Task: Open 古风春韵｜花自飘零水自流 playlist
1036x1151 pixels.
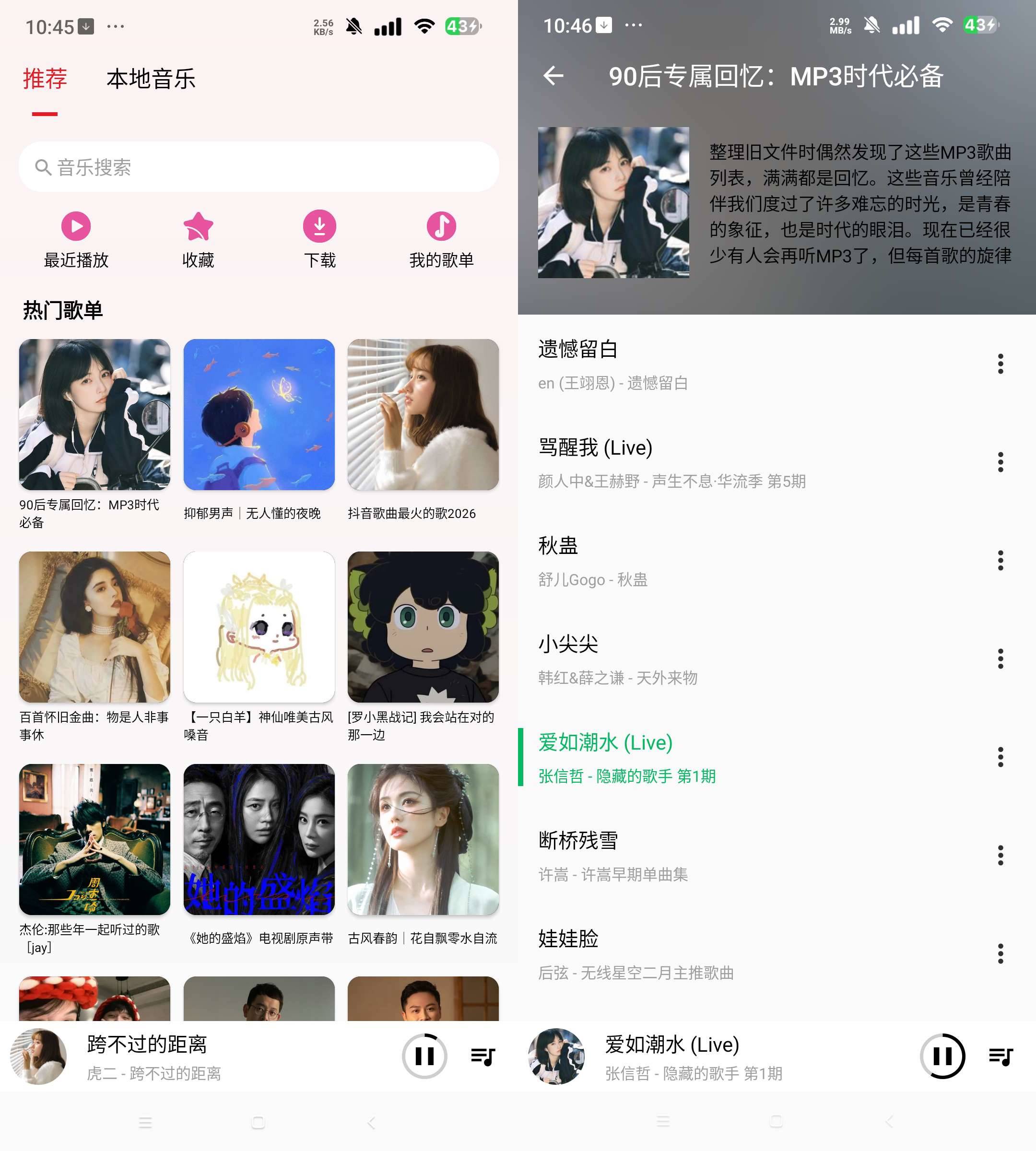Action: point(423,839)
